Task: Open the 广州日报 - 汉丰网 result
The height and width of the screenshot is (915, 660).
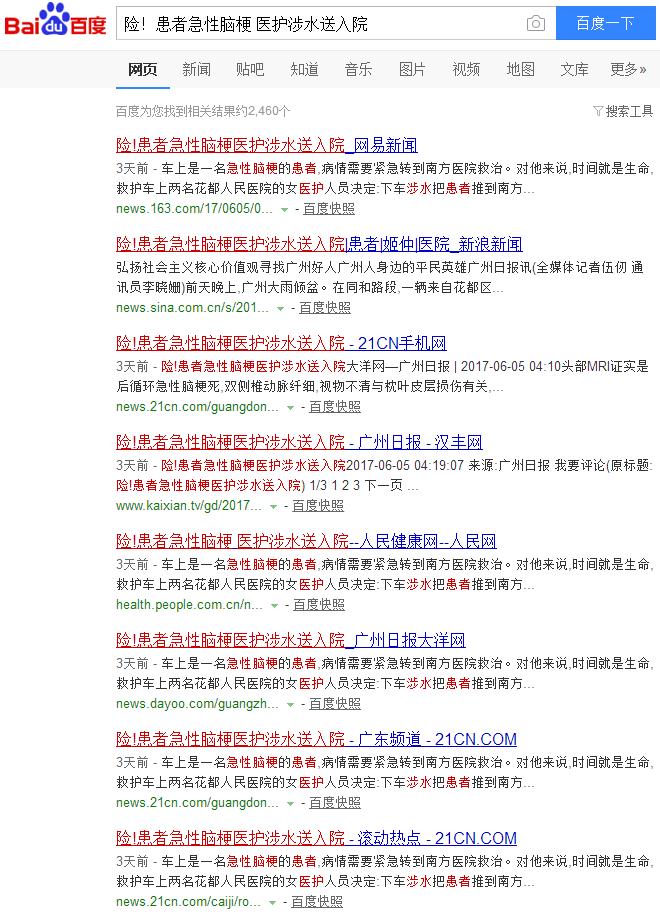Action: pos(299,442)
